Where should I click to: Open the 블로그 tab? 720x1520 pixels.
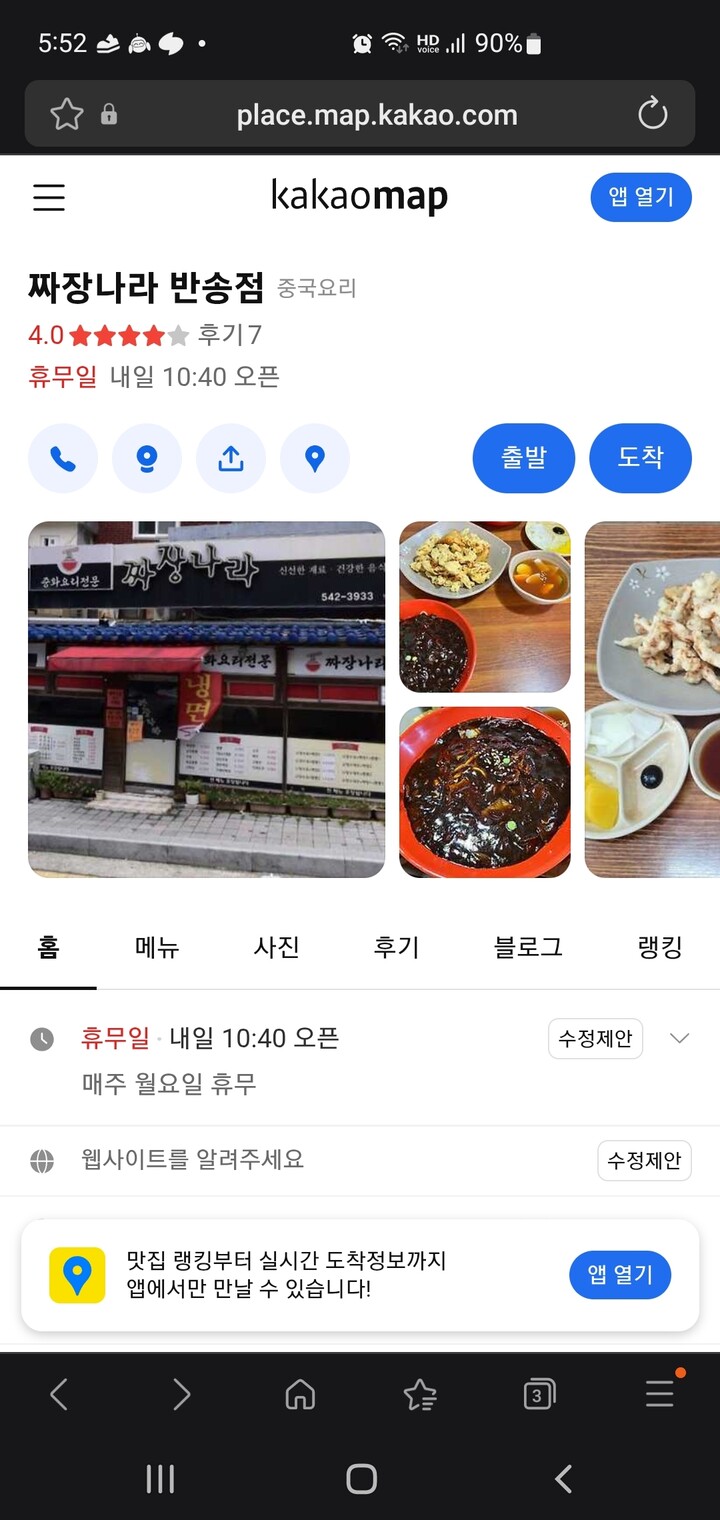click(527, 947)
